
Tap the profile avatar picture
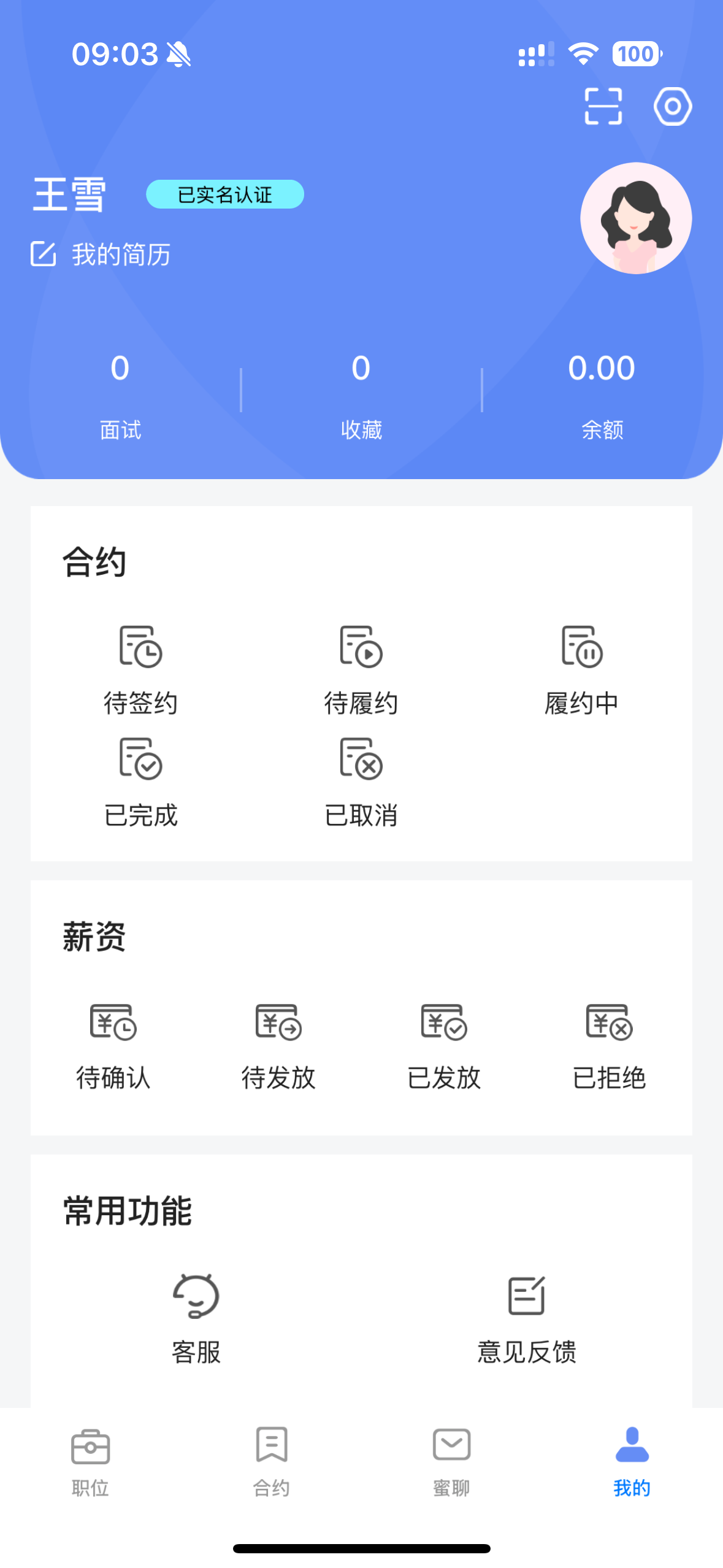pos(635,218)
